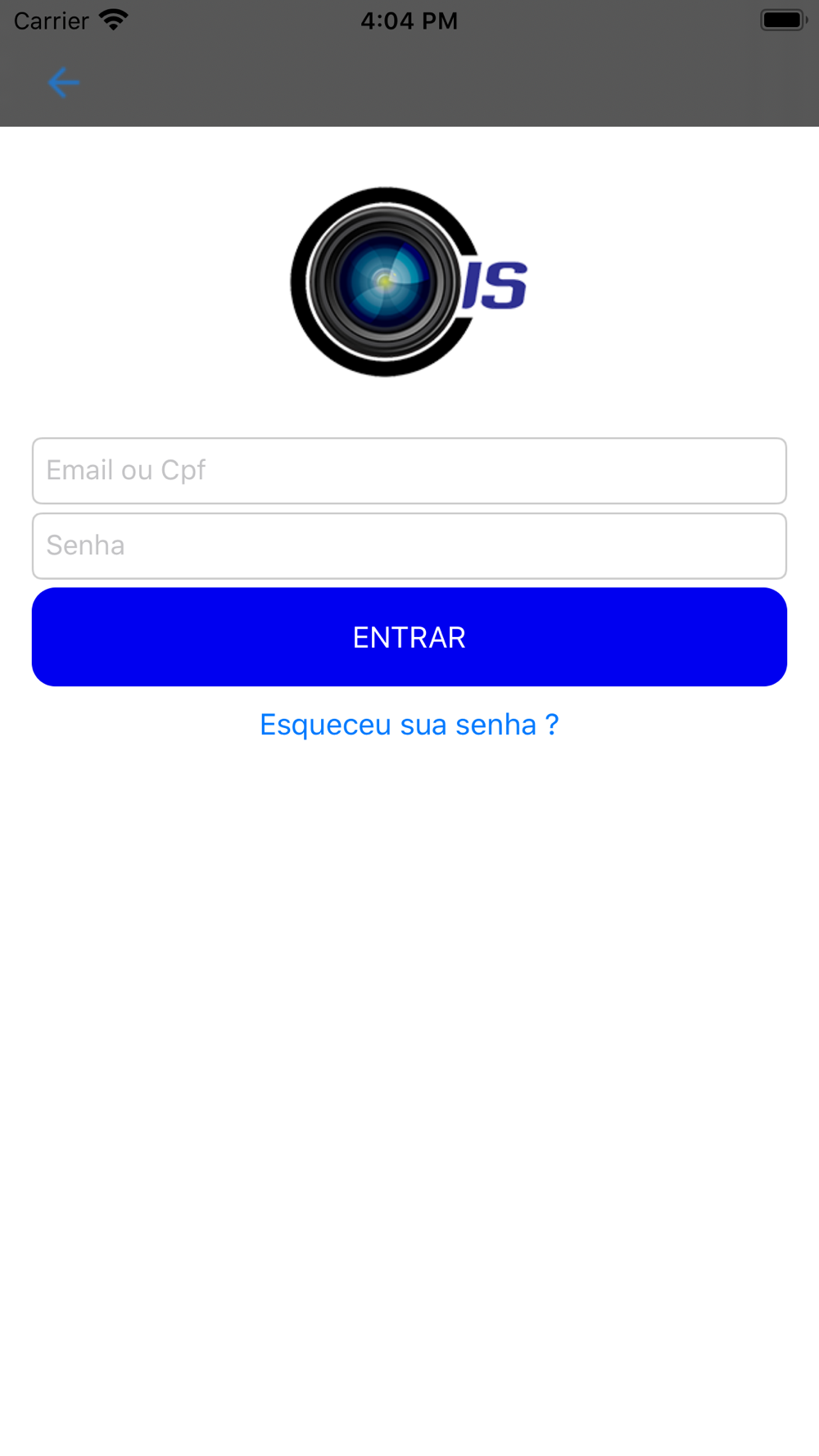Select the Senha password field
Image resolution: width=819 pixels, height=1456 pixels.
click(x=409, y=546)
